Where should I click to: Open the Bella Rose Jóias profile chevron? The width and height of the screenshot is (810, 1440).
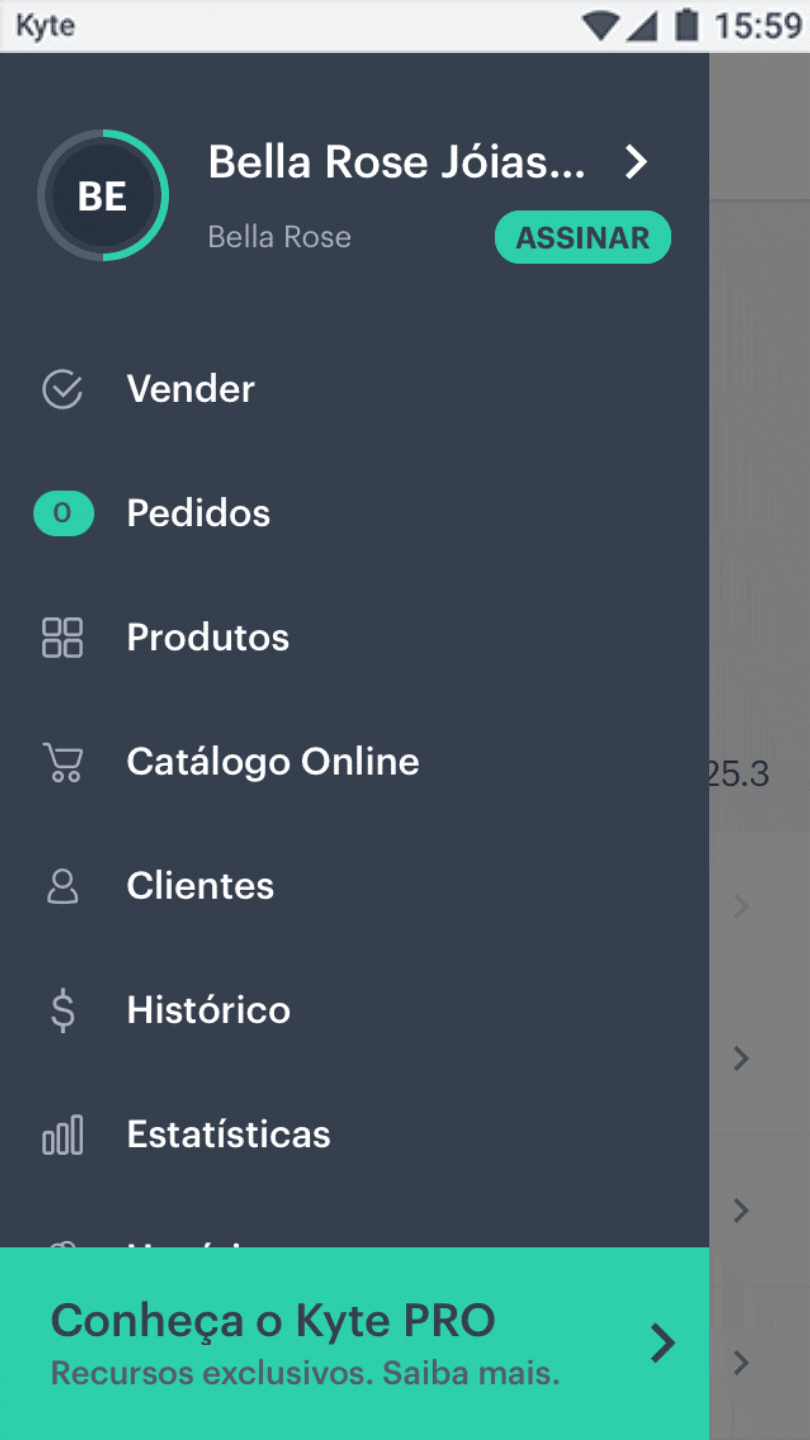(636, 162)
